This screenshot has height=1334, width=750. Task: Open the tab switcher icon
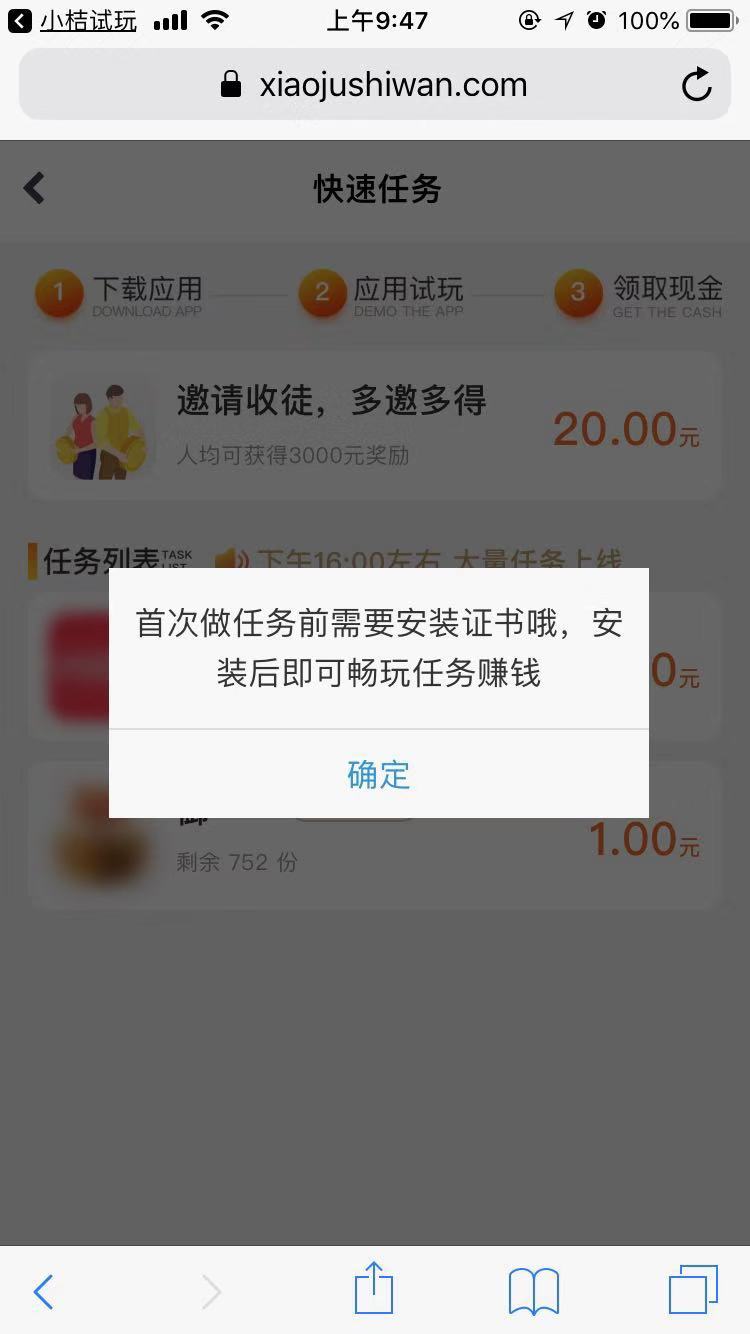click(x=694, y=1290)
